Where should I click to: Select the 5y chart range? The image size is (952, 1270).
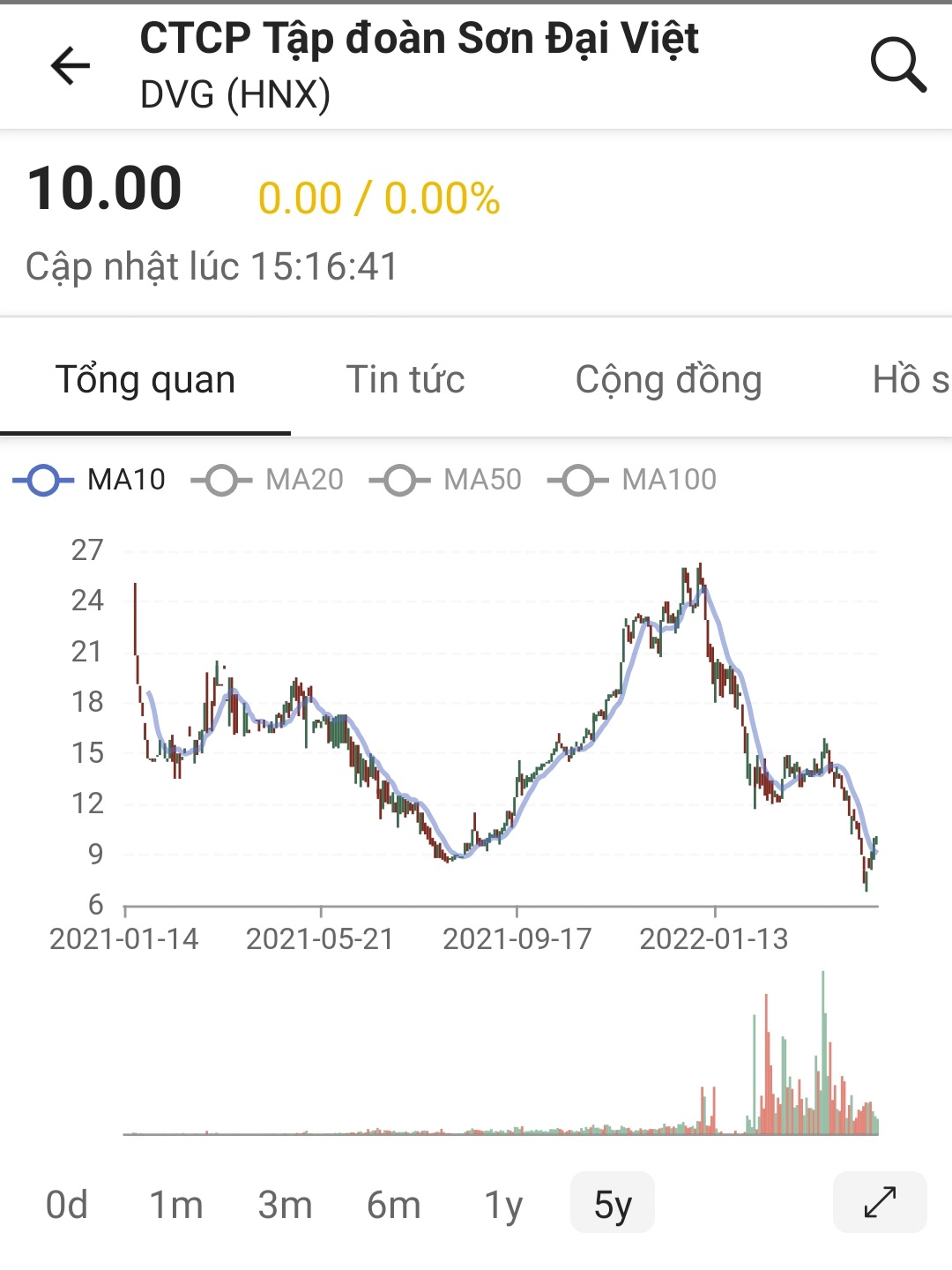click(x=613, y=1204)
